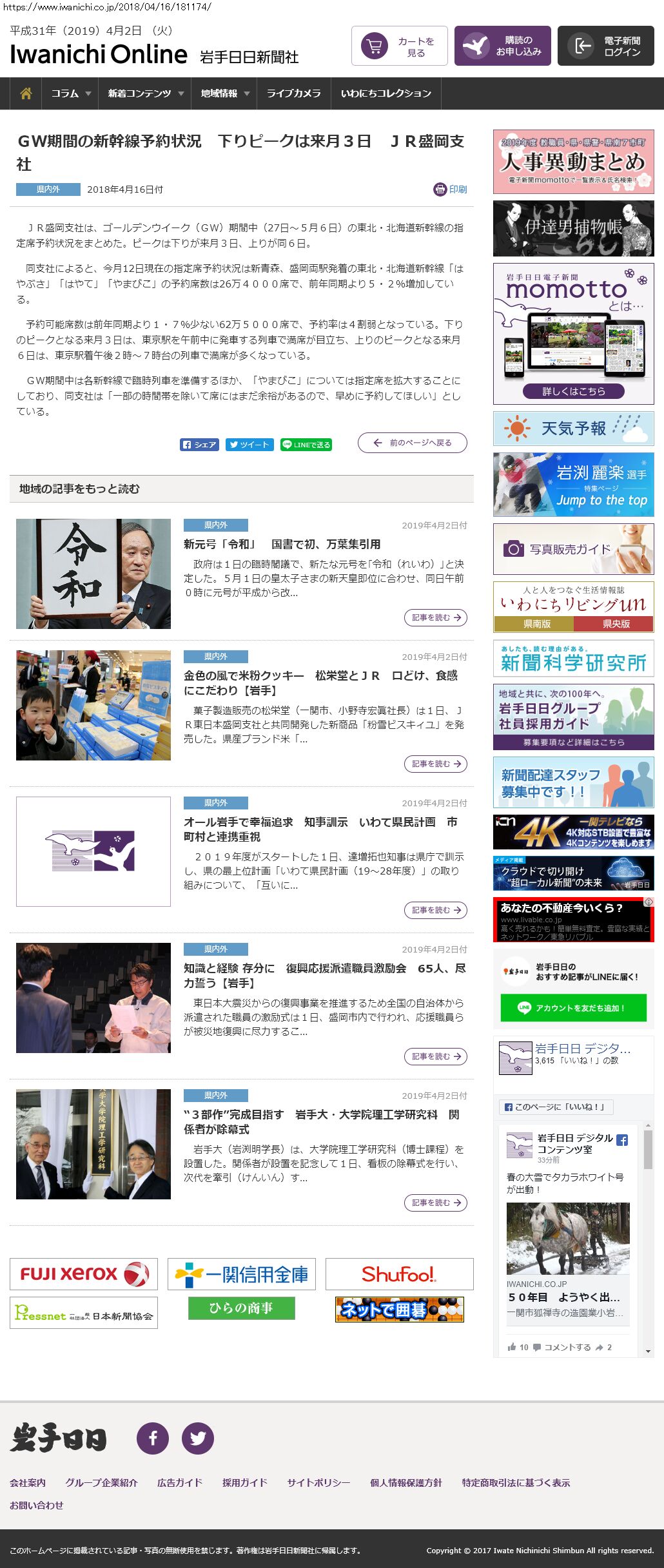664x1568 pixels.
Task: Go back with 前のページへ戻る
Action: 413,443
